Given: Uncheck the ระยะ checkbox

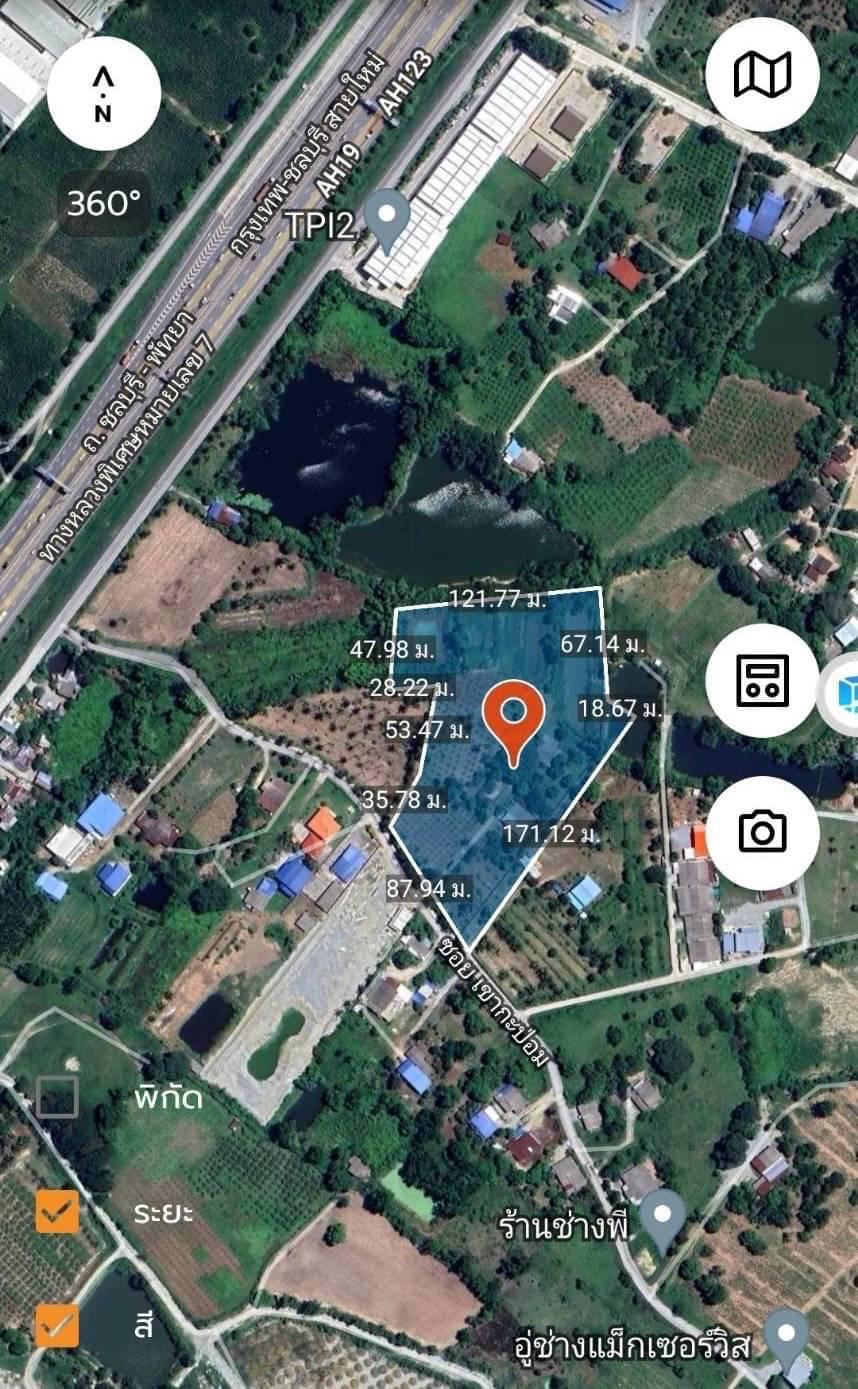Looking at the screenshot, I should click(57, 1211).
